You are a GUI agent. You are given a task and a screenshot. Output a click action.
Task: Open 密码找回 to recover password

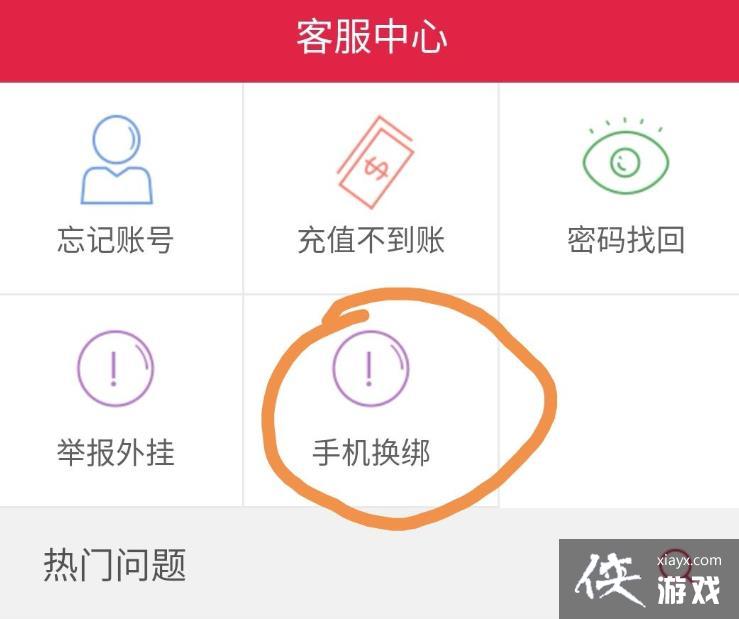click(625, 188)
